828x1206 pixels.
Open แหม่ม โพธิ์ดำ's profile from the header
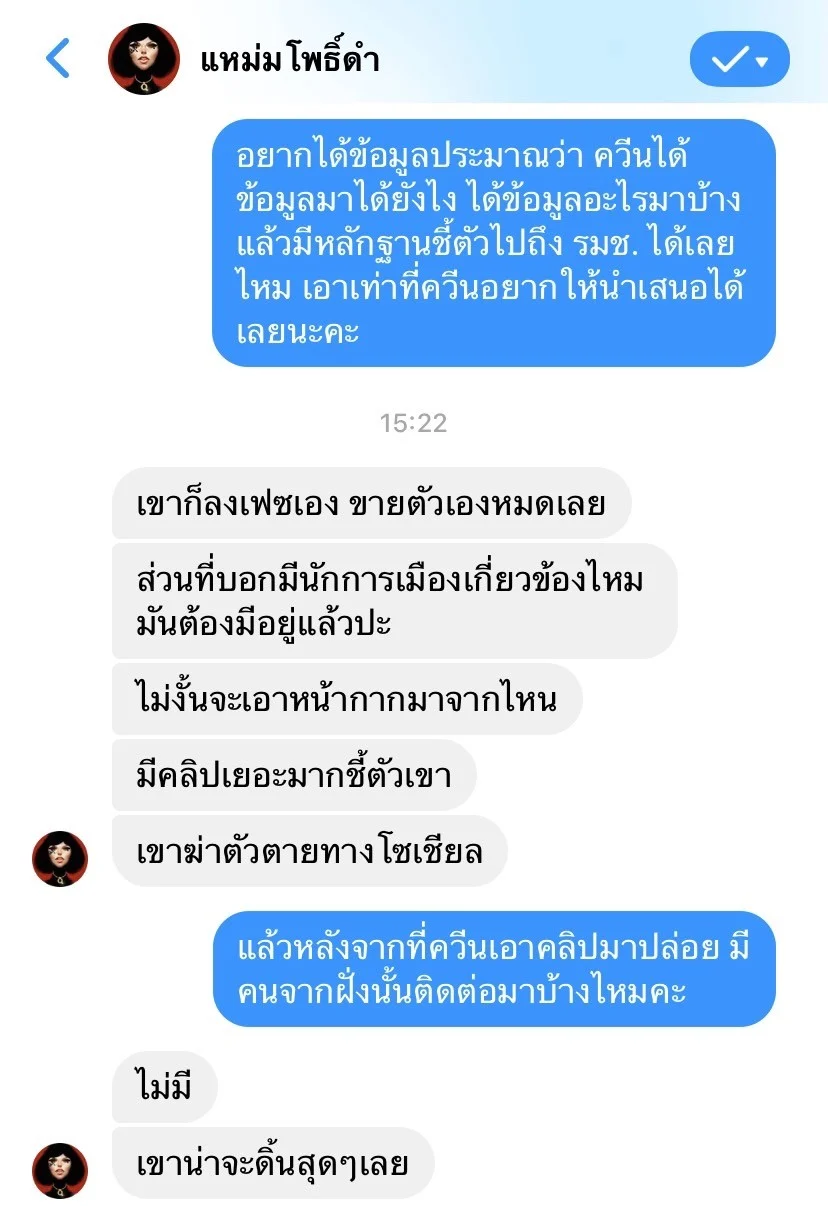coord(290,60)
